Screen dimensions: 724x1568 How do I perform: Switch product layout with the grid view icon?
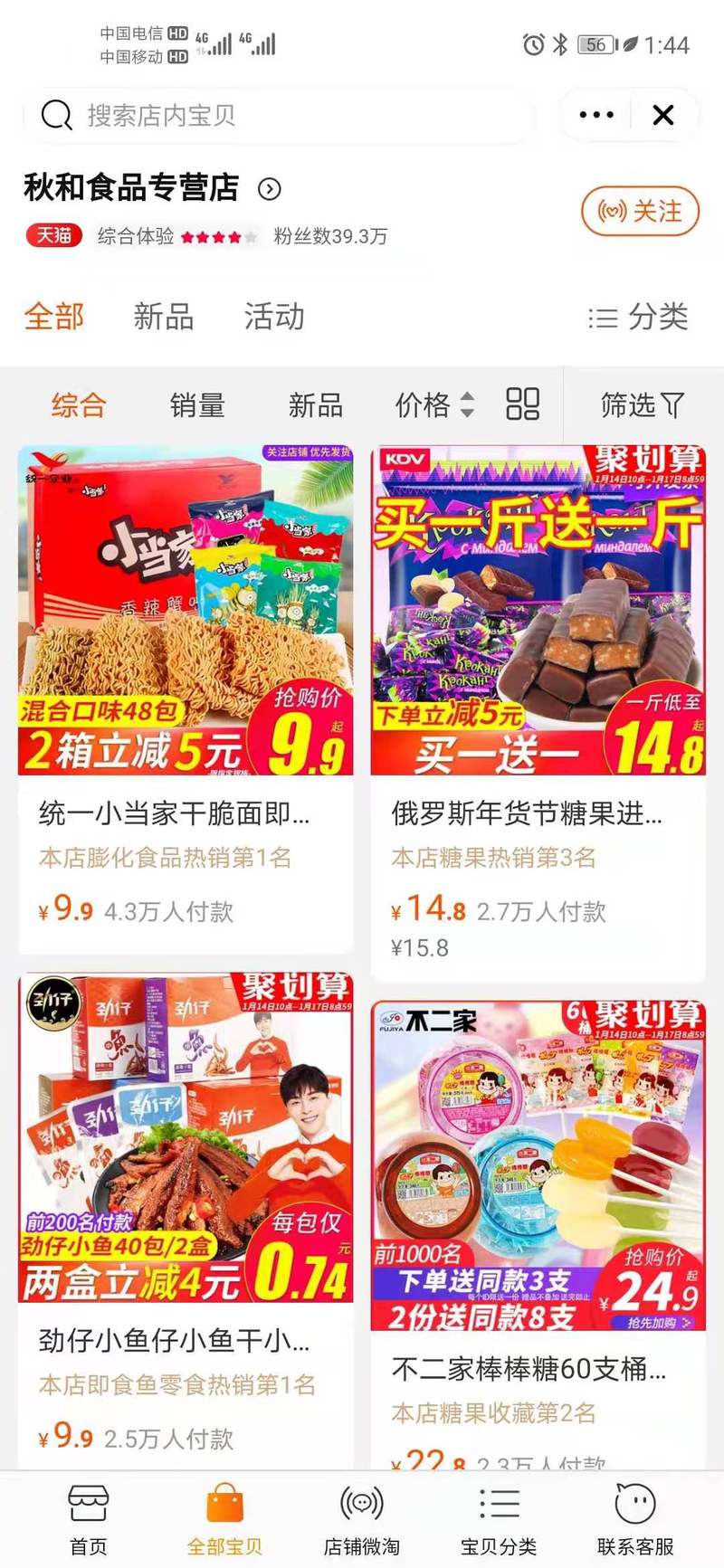click(522, 405)
